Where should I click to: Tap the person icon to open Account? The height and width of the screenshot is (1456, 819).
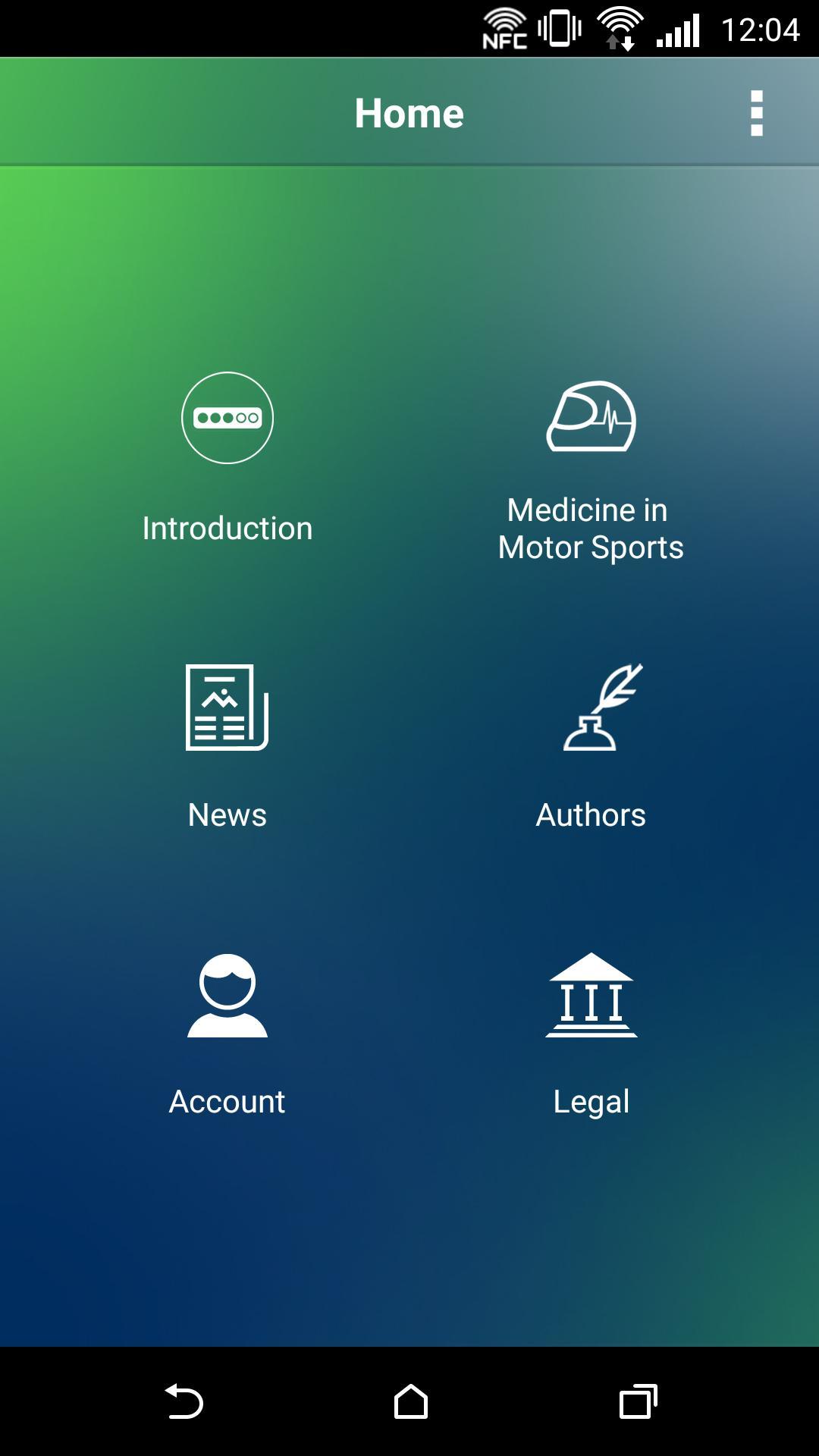click(x=227, y=997)
